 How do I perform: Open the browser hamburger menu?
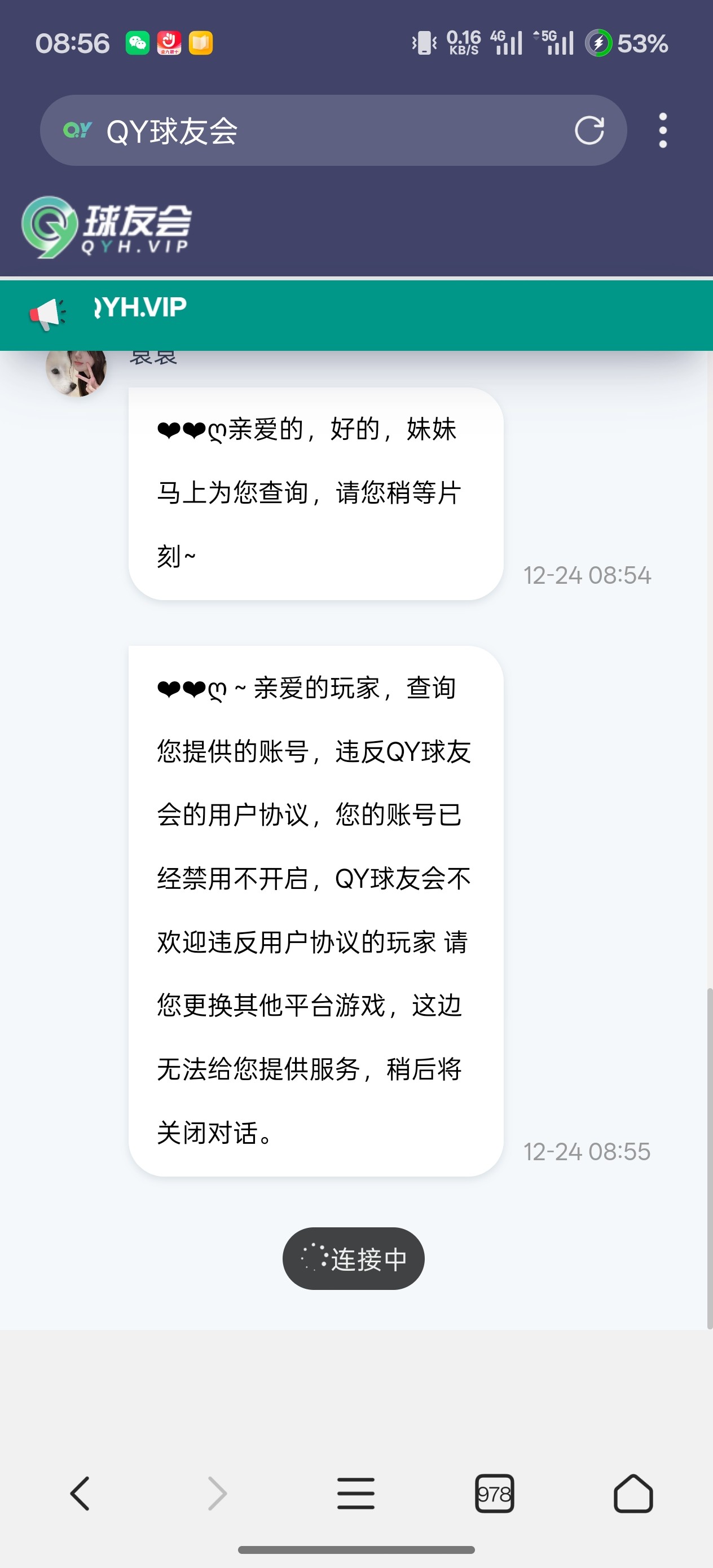[x=355, y=1493]
